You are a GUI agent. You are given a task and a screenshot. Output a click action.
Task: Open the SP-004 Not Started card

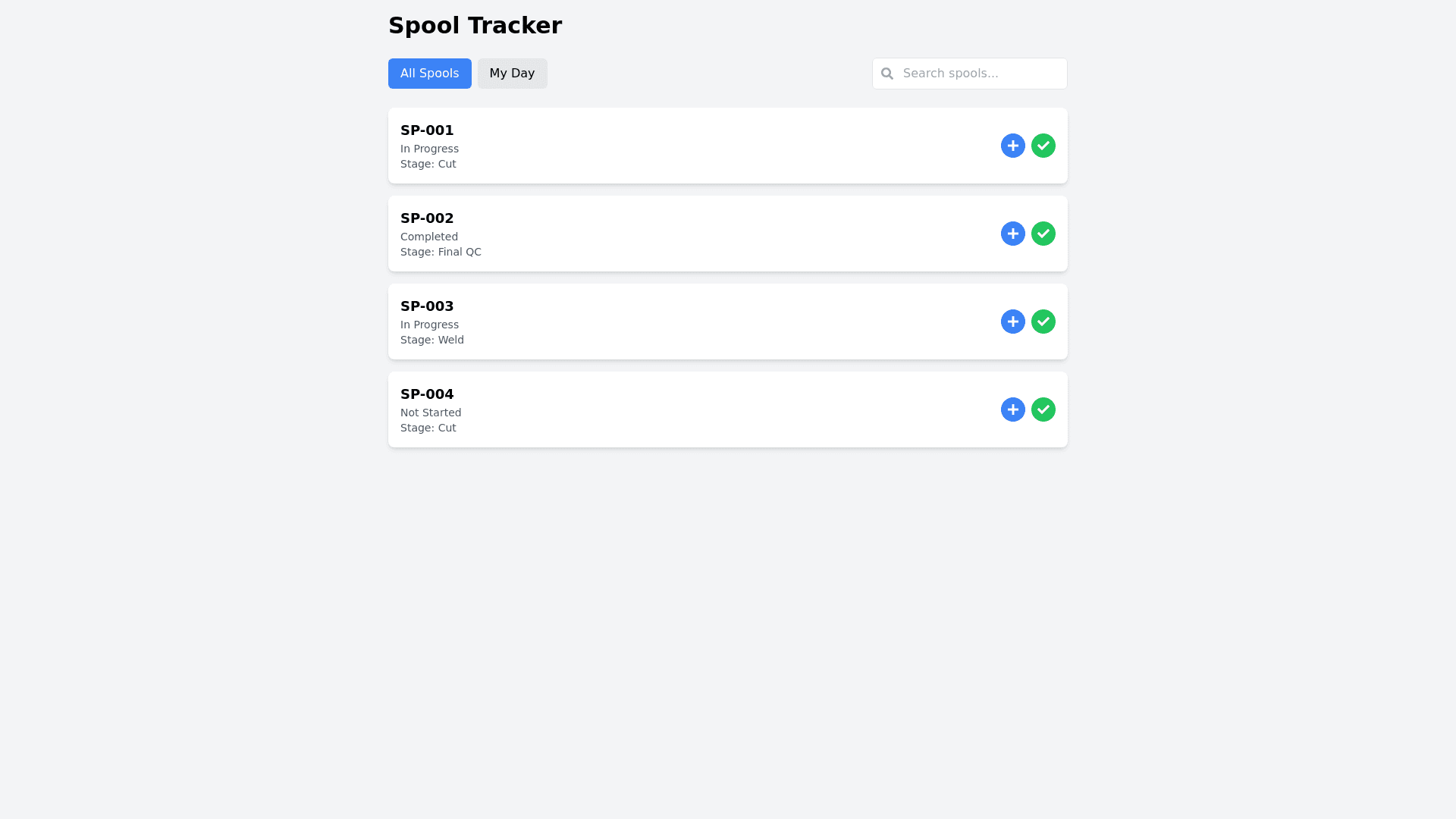click(x=682, y=409)
